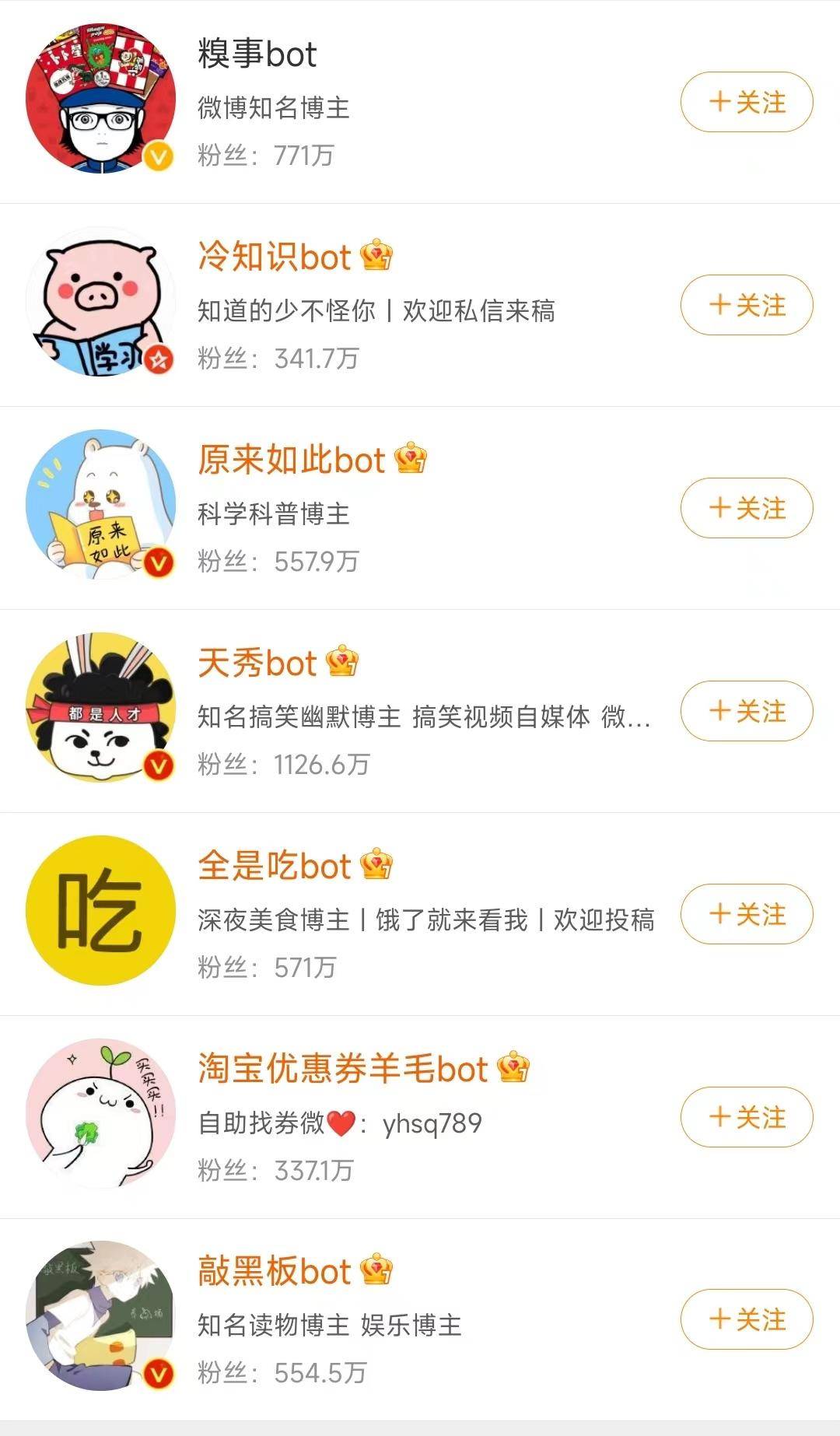The image size is (840, 1436).
Task: Follow the 糗事bot account
Action: pyautogui.click(x=747, y=102)
